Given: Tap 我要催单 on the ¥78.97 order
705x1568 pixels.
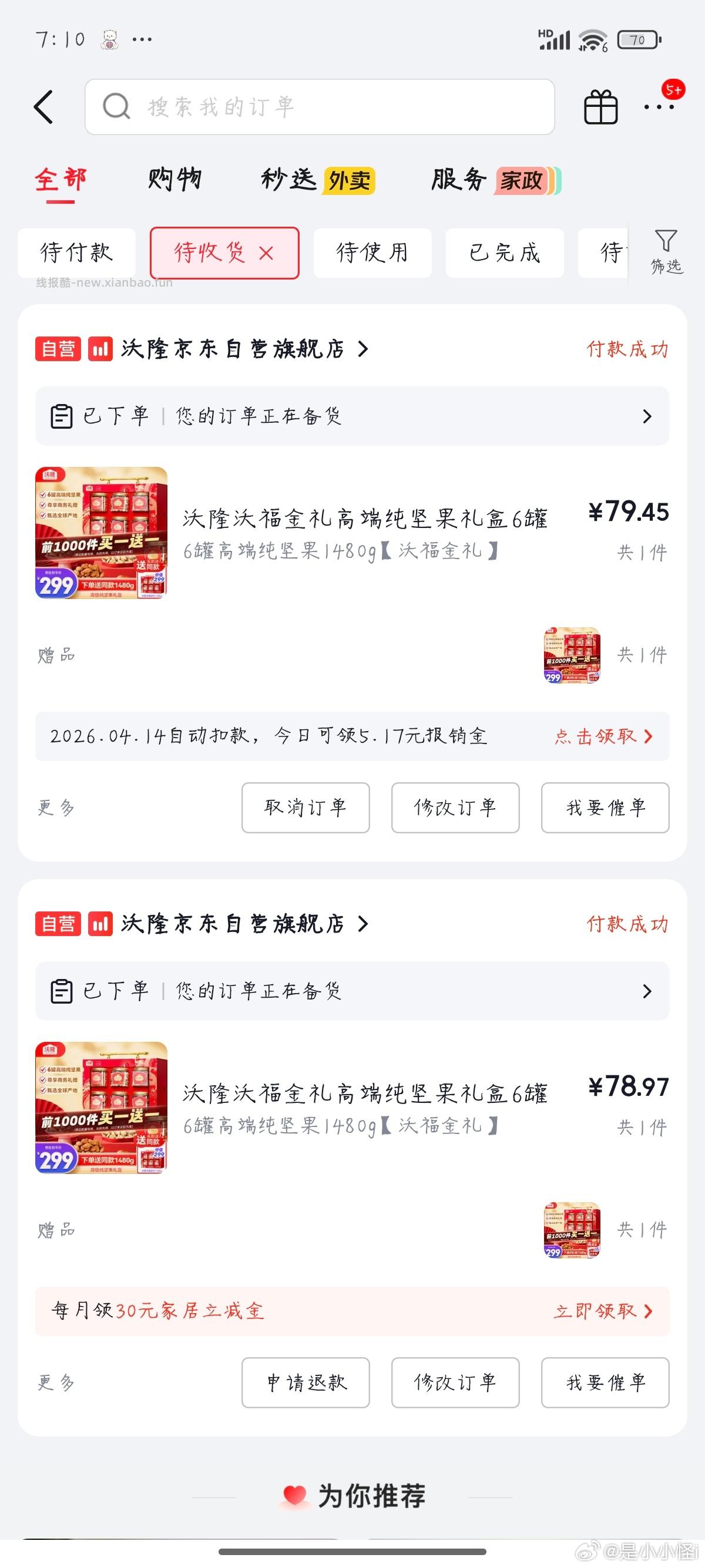Looking at the screenshot, I should click(605, 1382).
